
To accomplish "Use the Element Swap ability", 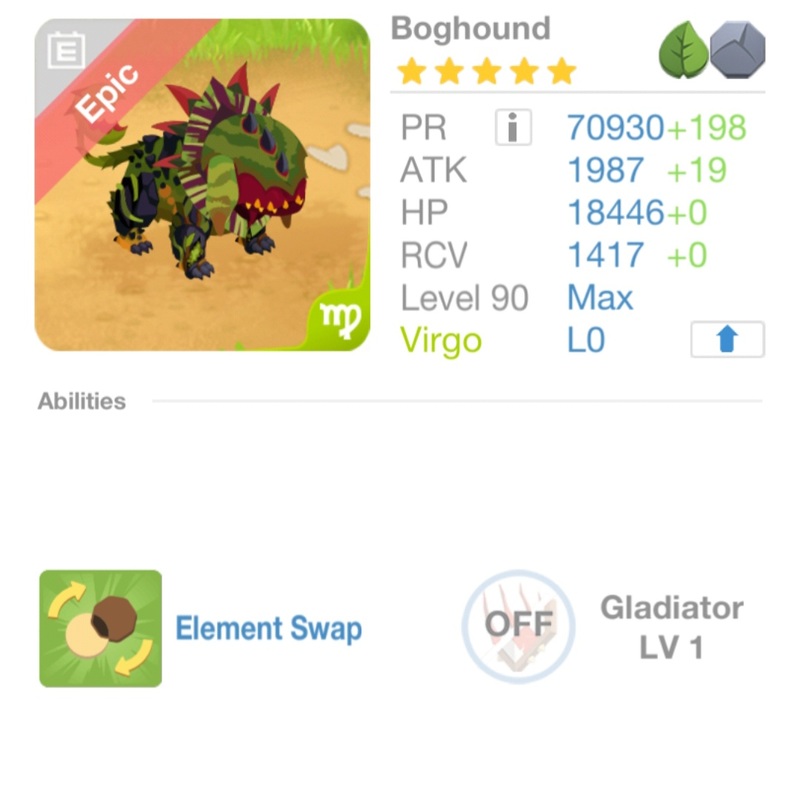I will 101,628.
